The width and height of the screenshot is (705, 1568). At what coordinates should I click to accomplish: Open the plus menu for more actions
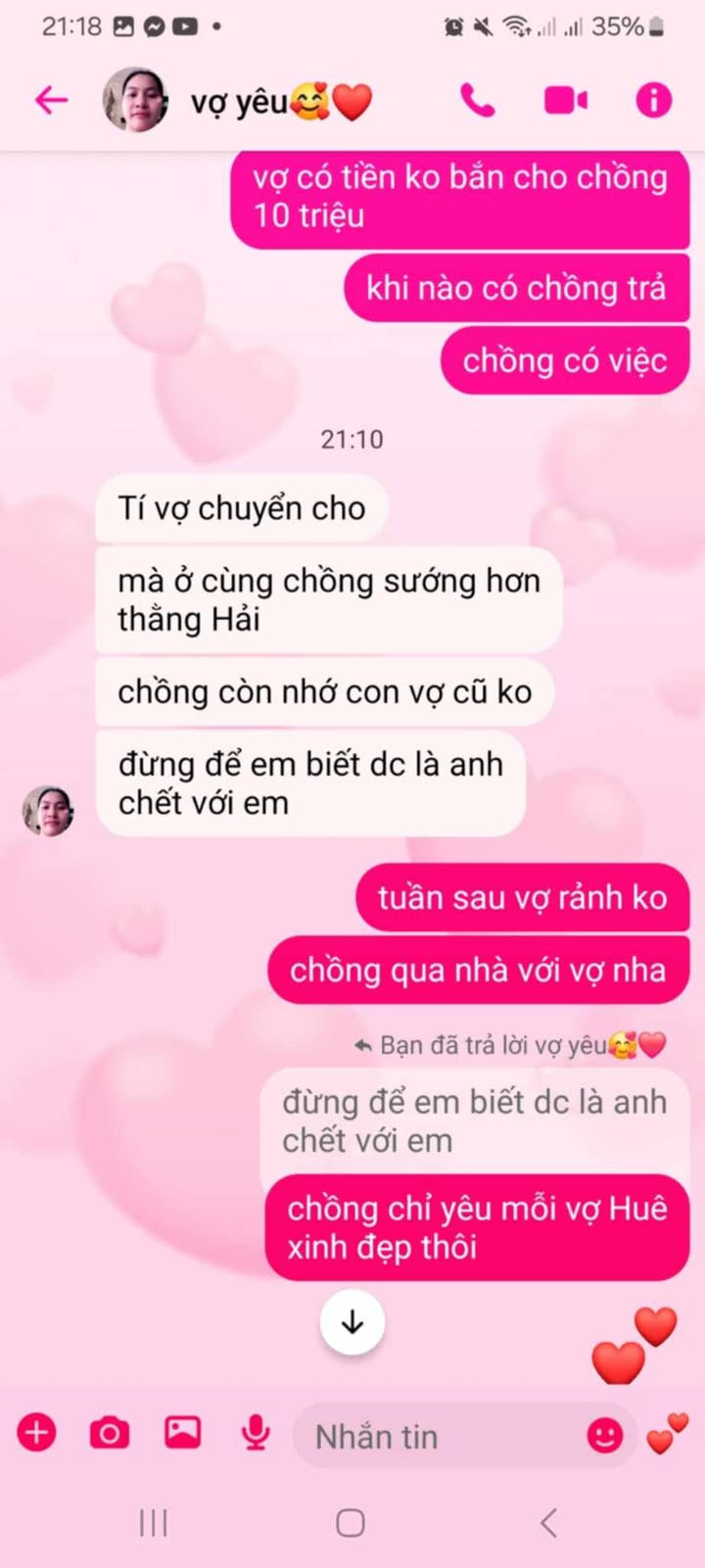(36, 1434)
